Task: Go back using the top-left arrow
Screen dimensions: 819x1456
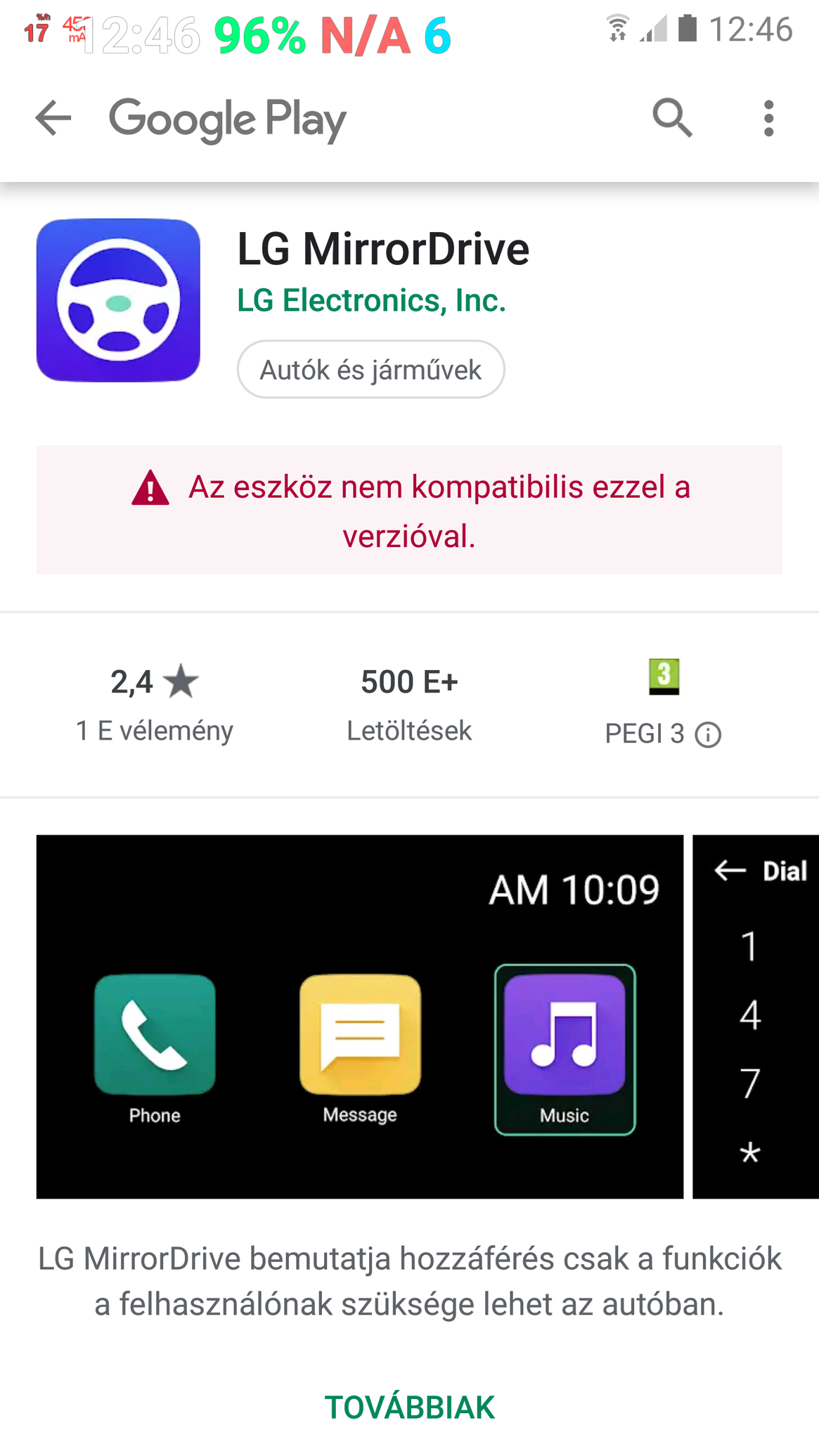Action: [53, 117]
